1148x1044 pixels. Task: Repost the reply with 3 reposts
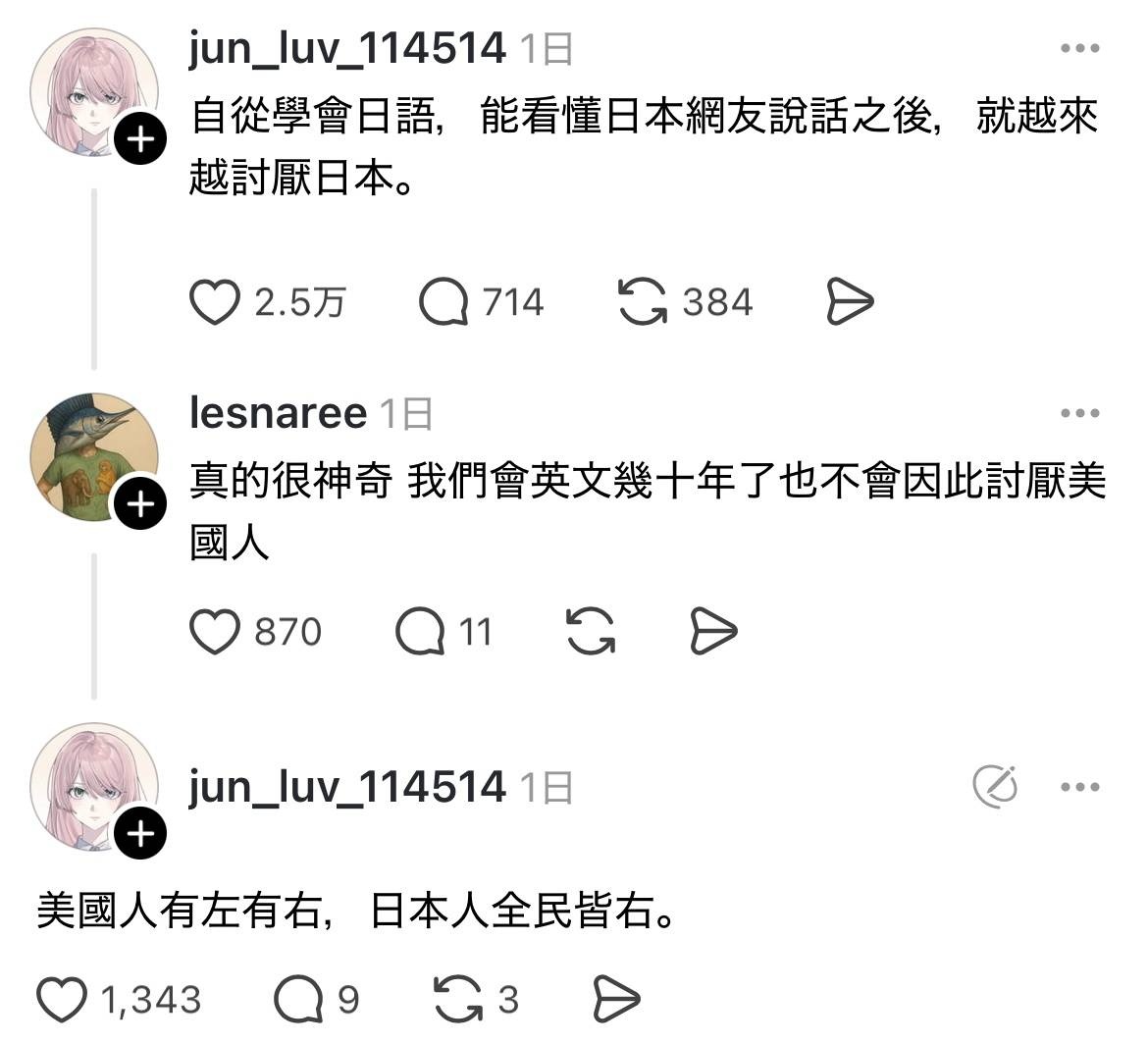pyautogui.click(x=458, y=1000)
